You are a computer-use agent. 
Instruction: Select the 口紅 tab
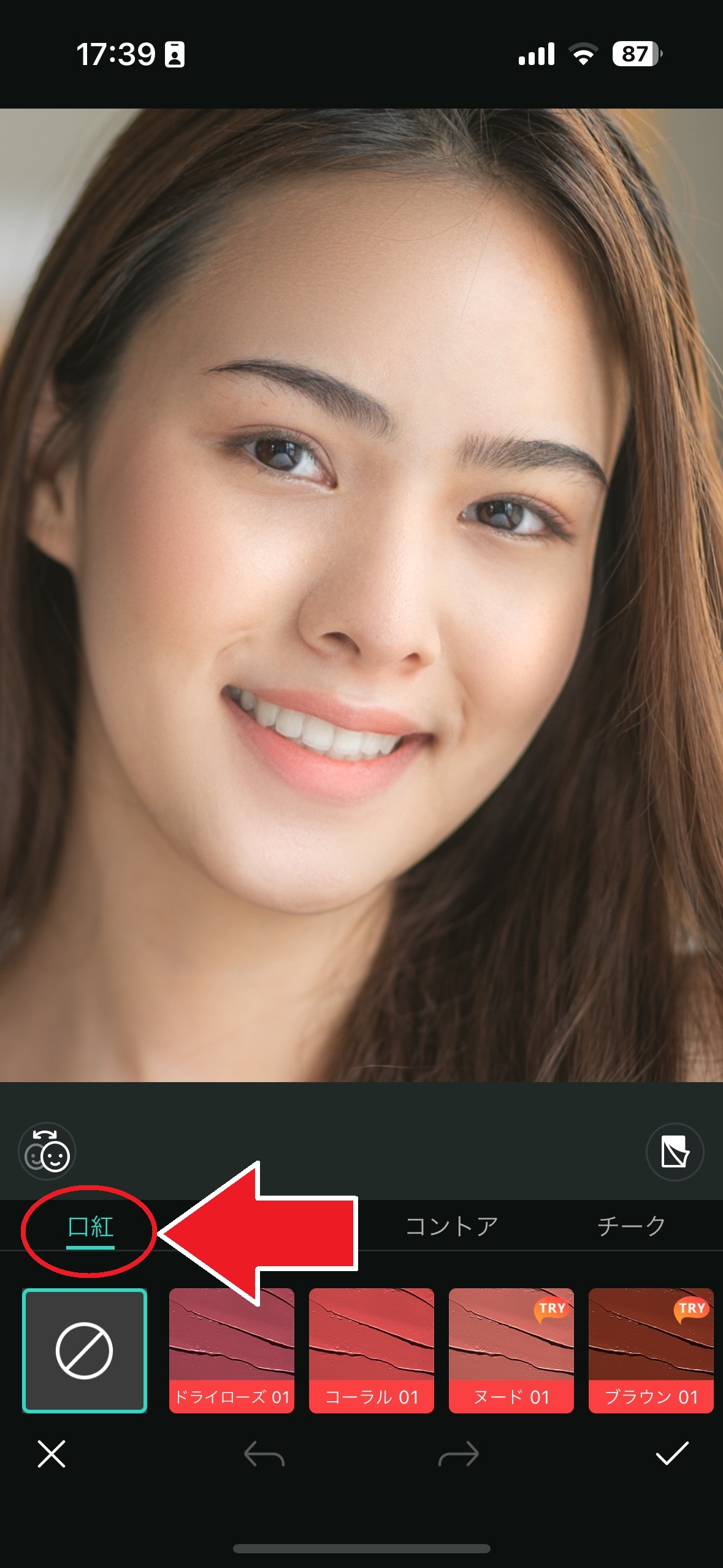[x=90, y=1227]
